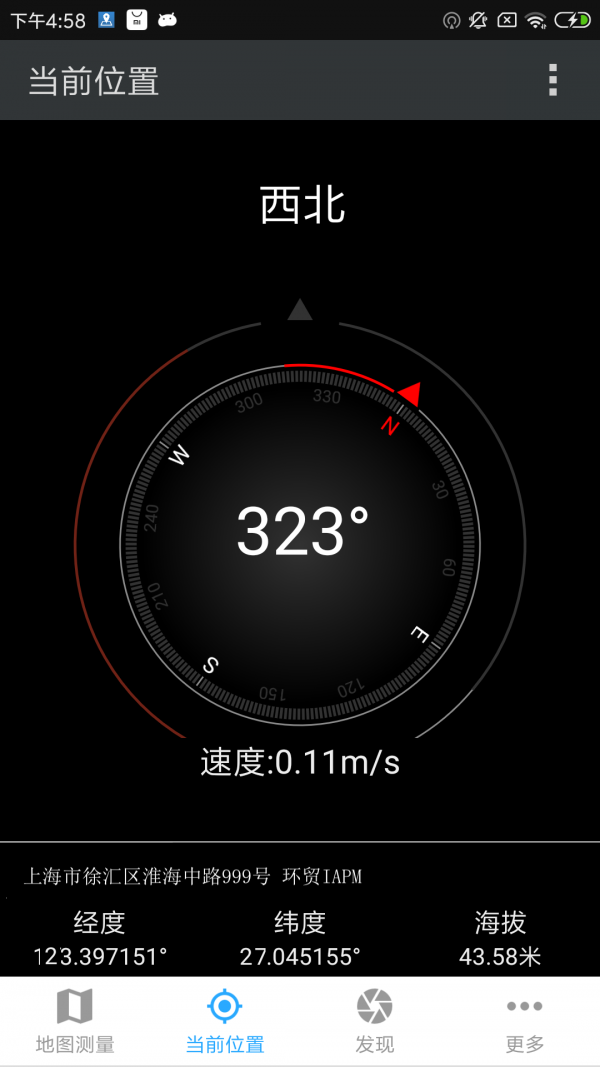Screen dimensions: 600x1067
Task: Select the 当前位置 tab
Action: point(225,1021)
